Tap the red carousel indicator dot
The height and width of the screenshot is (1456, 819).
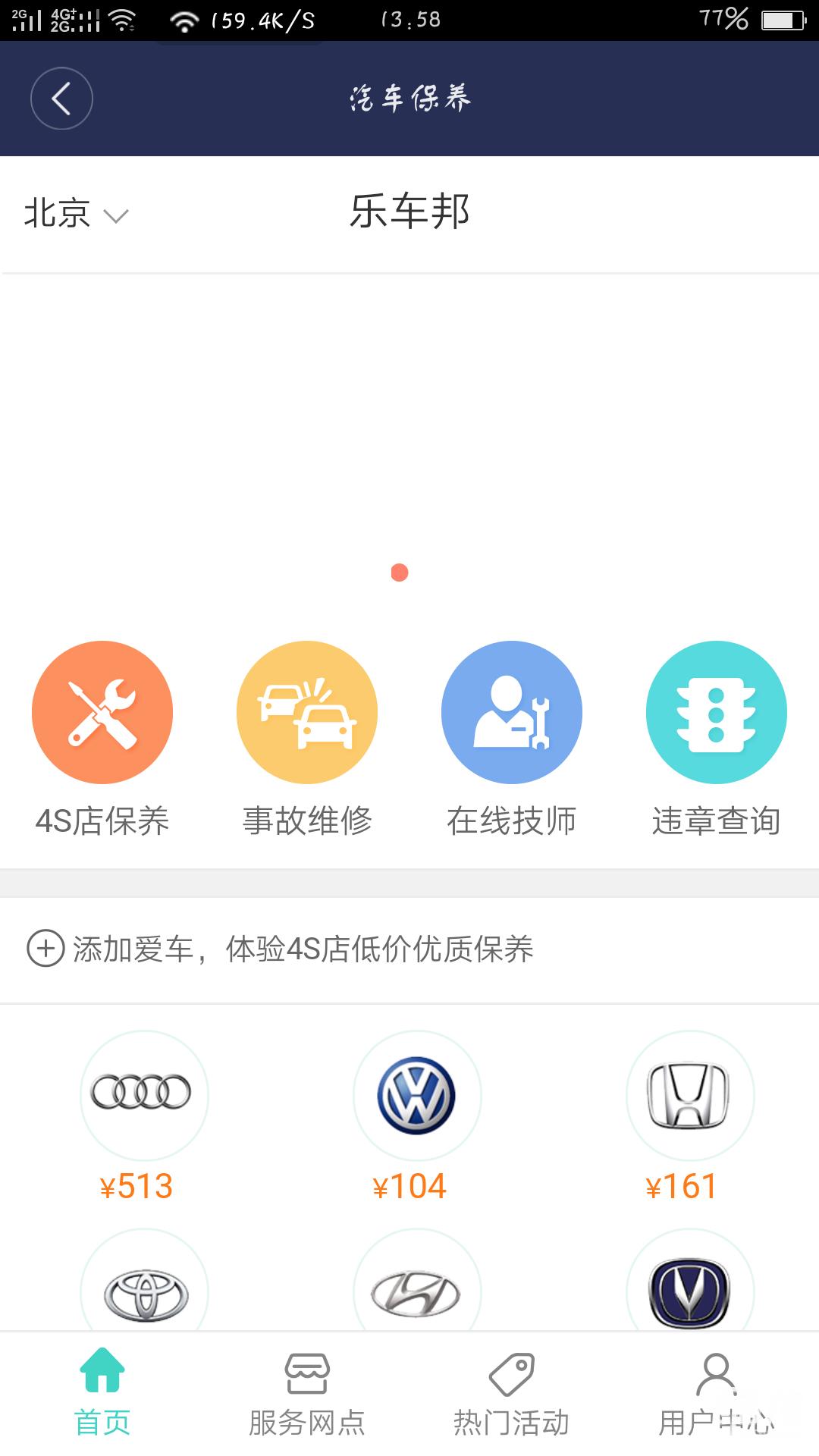pyautogui.click(x=400, y=574)
